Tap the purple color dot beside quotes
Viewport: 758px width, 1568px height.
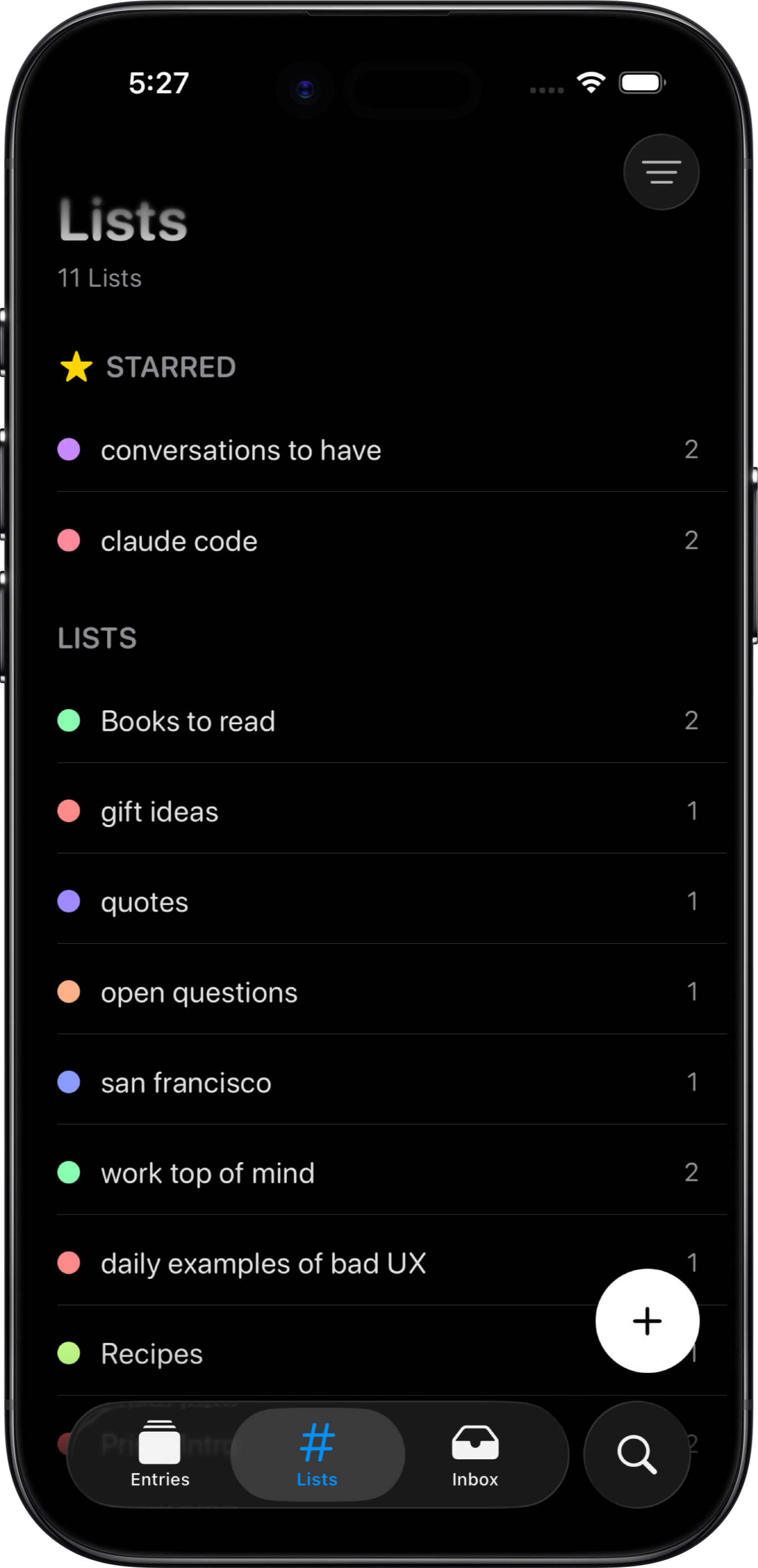69,902
